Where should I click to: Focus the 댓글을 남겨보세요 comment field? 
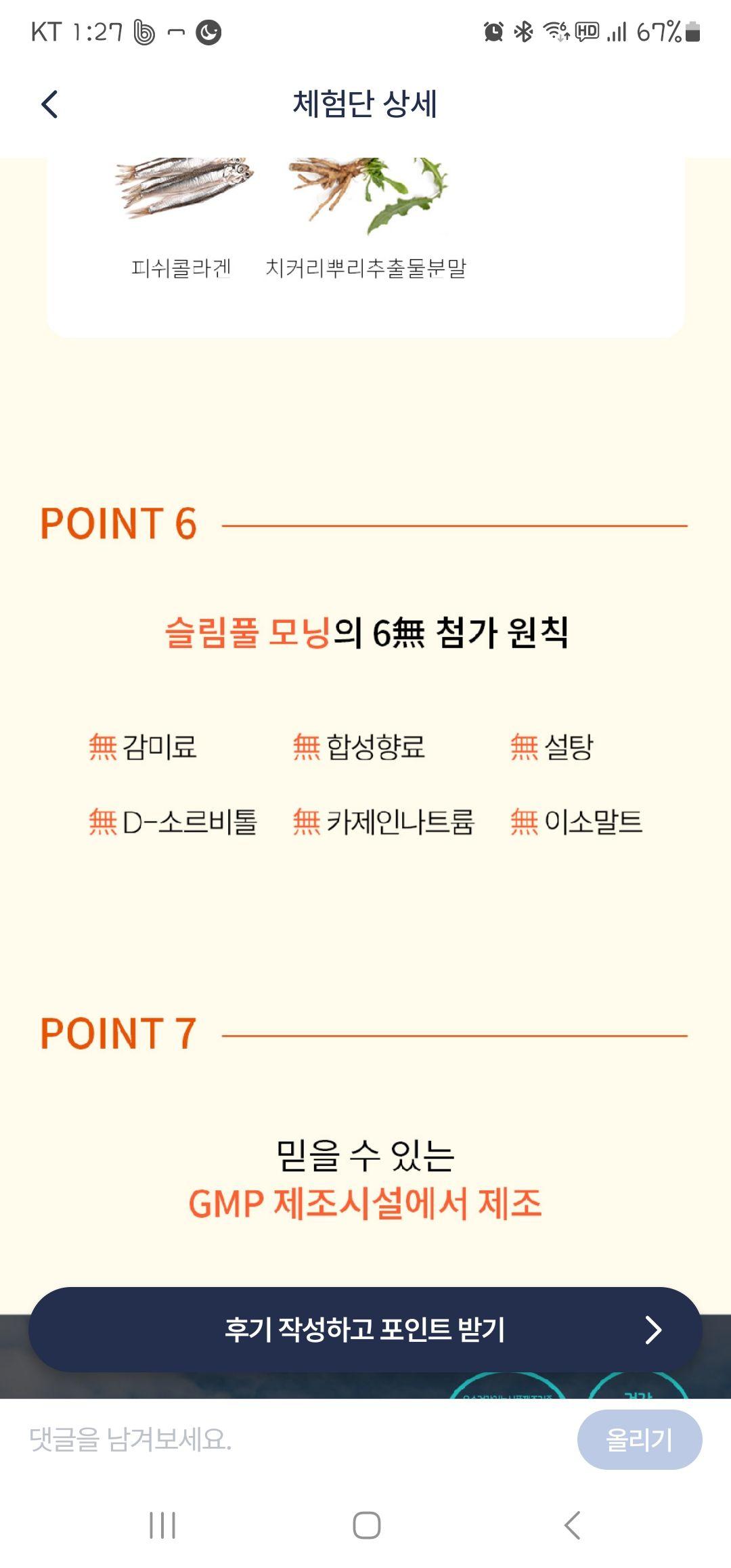291,1439
